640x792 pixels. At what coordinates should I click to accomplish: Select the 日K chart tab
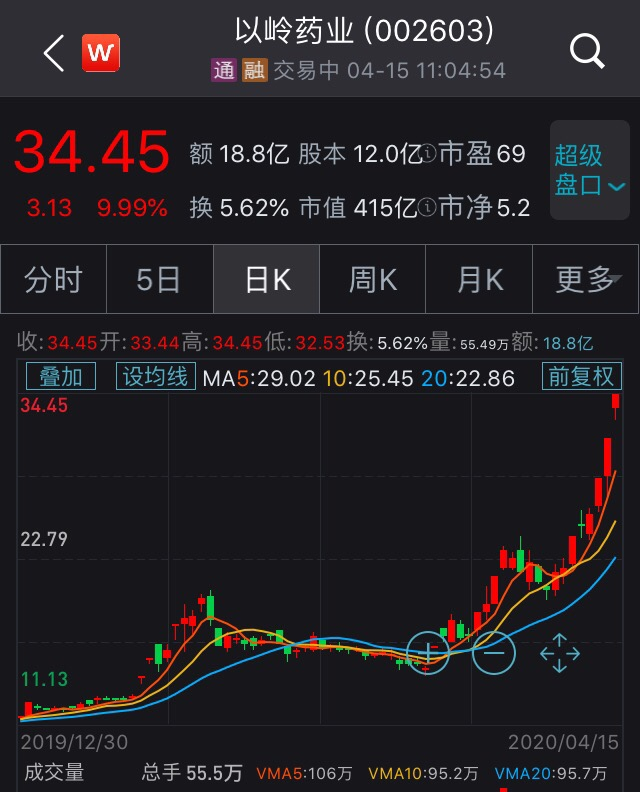coord(266,280)
